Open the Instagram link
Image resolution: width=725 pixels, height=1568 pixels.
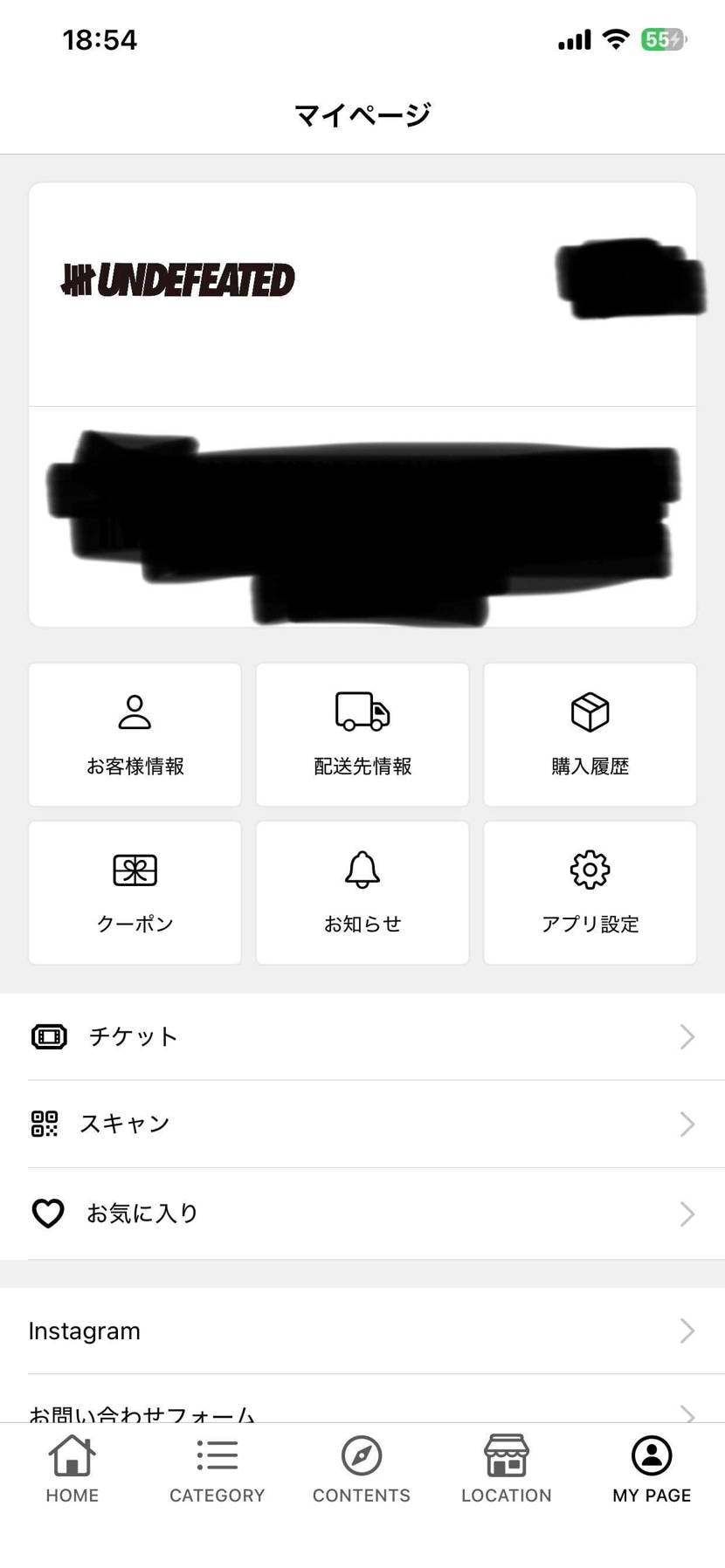85,1331
